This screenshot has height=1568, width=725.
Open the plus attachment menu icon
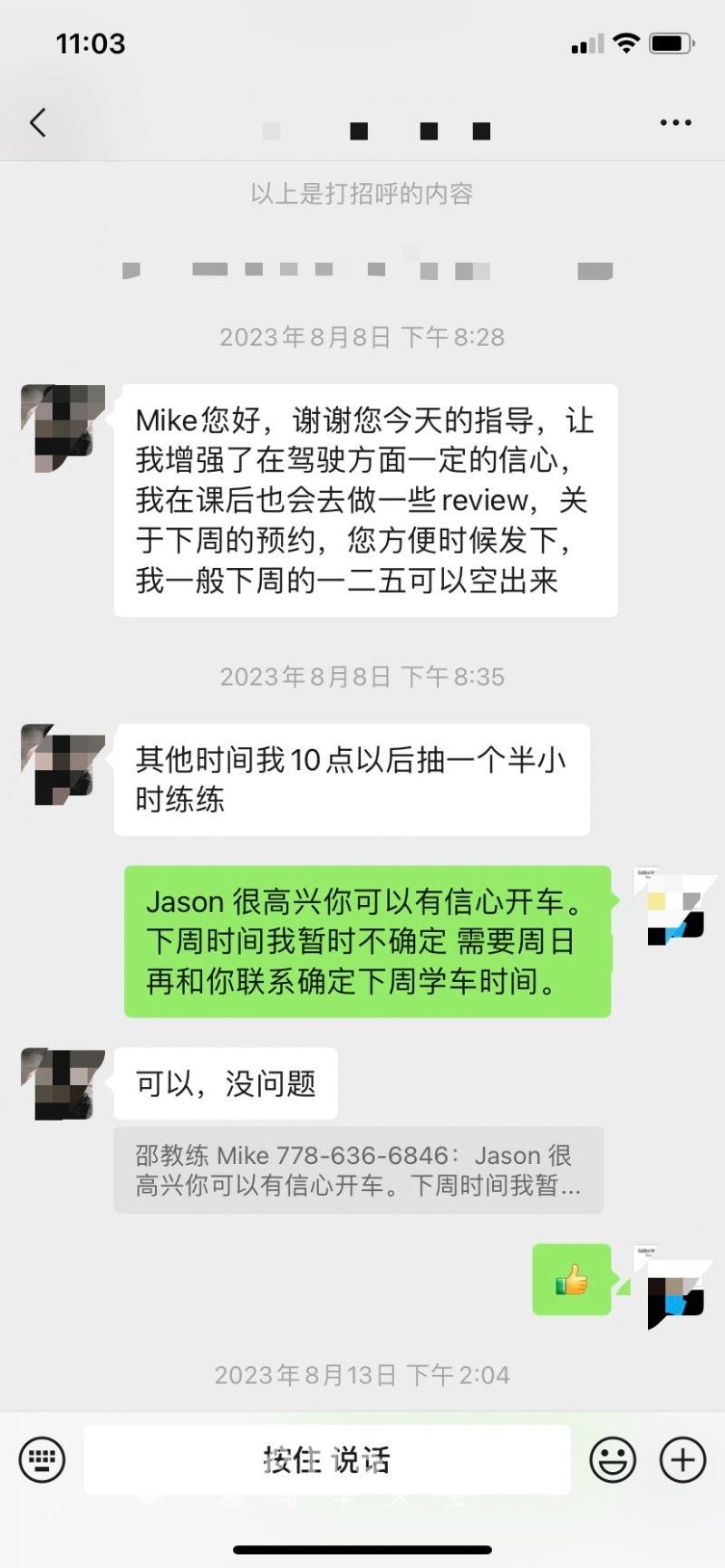tap(681, 1458)
